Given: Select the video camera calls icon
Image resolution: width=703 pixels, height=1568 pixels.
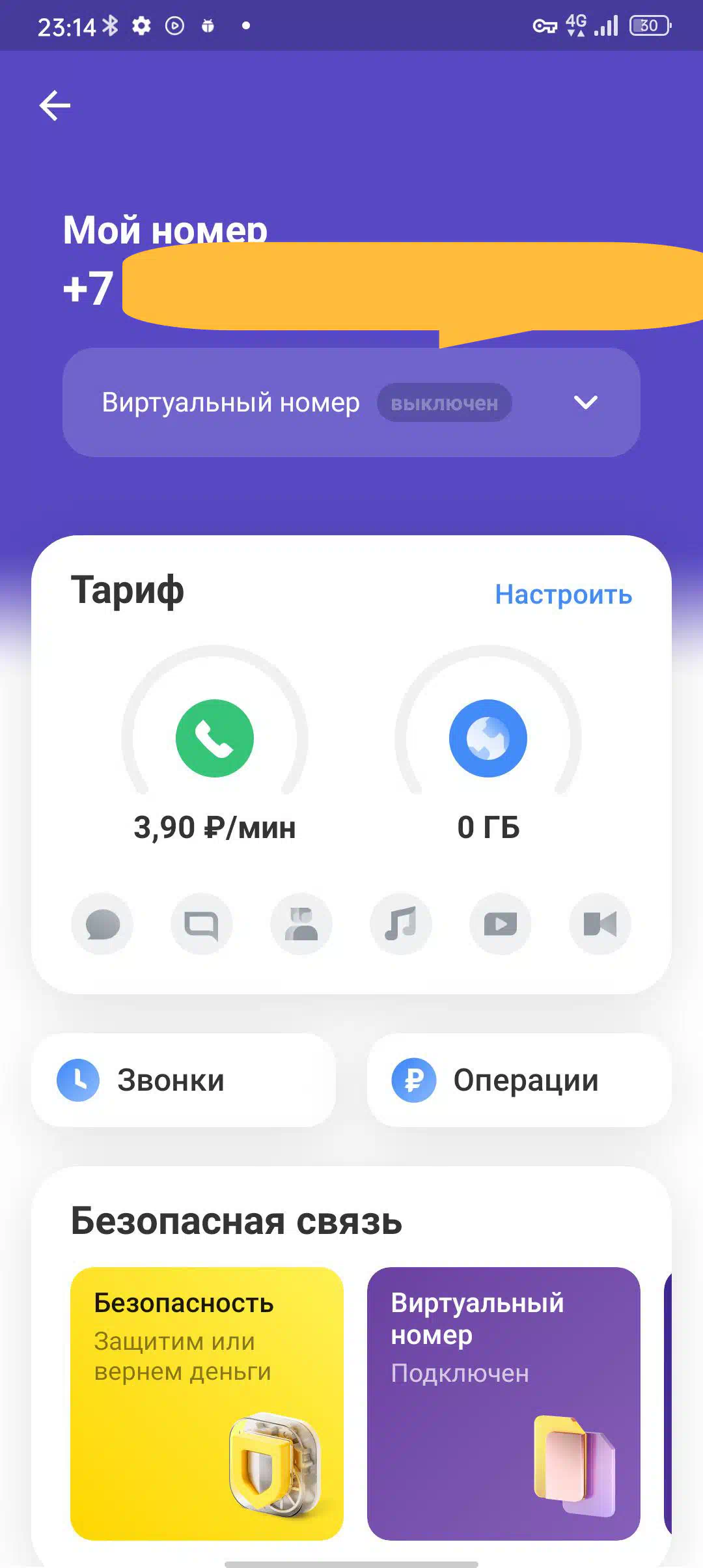Looking at the screenshot, I should pos(600,924).
